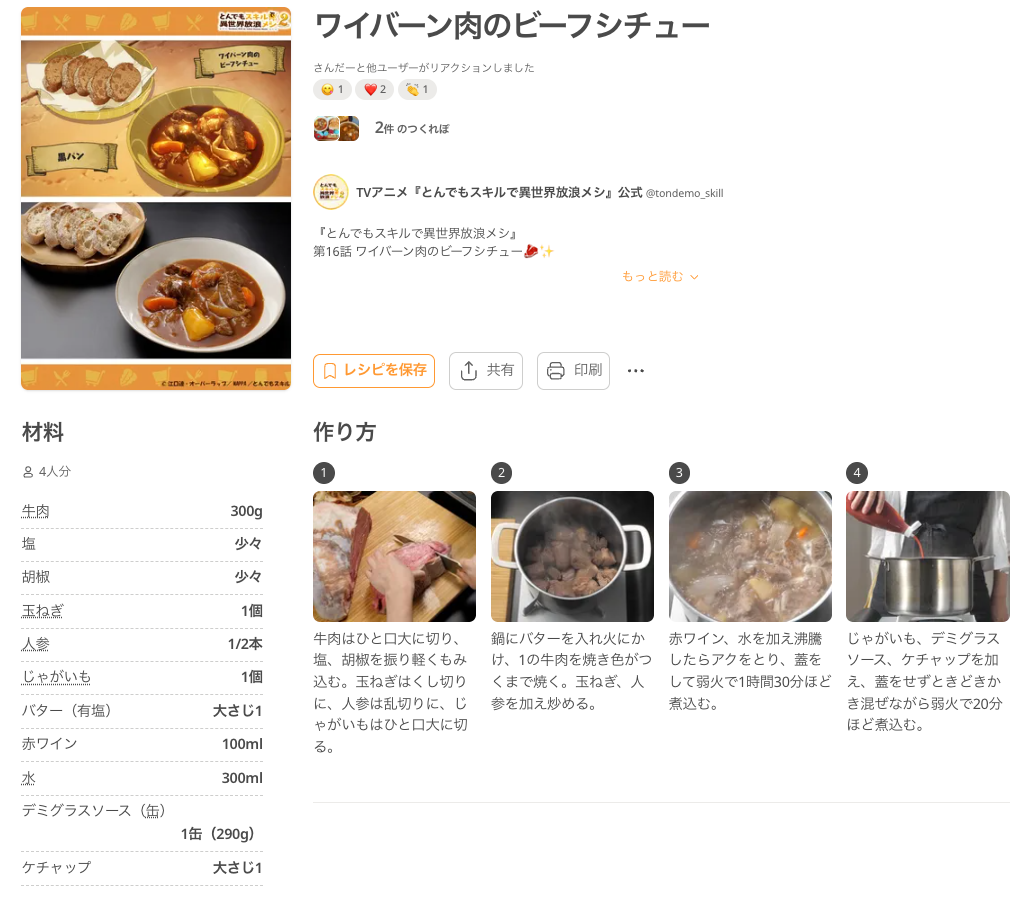The height and width of the screenshot is (902, 1022).
Task: View step 4 photo of adding ketchup
Action: click(927, 556)
